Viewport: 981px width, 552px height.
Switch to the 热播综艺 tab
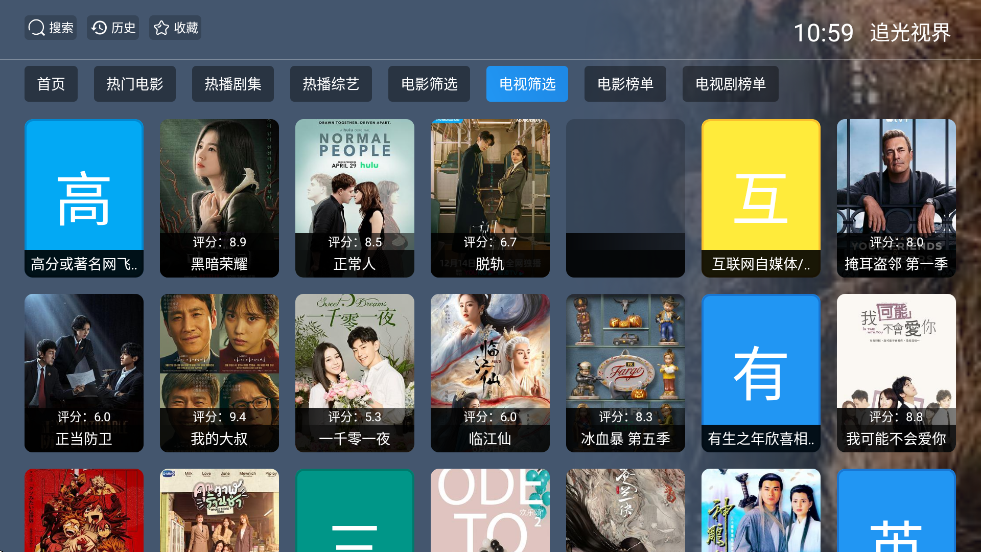point(331,84)
